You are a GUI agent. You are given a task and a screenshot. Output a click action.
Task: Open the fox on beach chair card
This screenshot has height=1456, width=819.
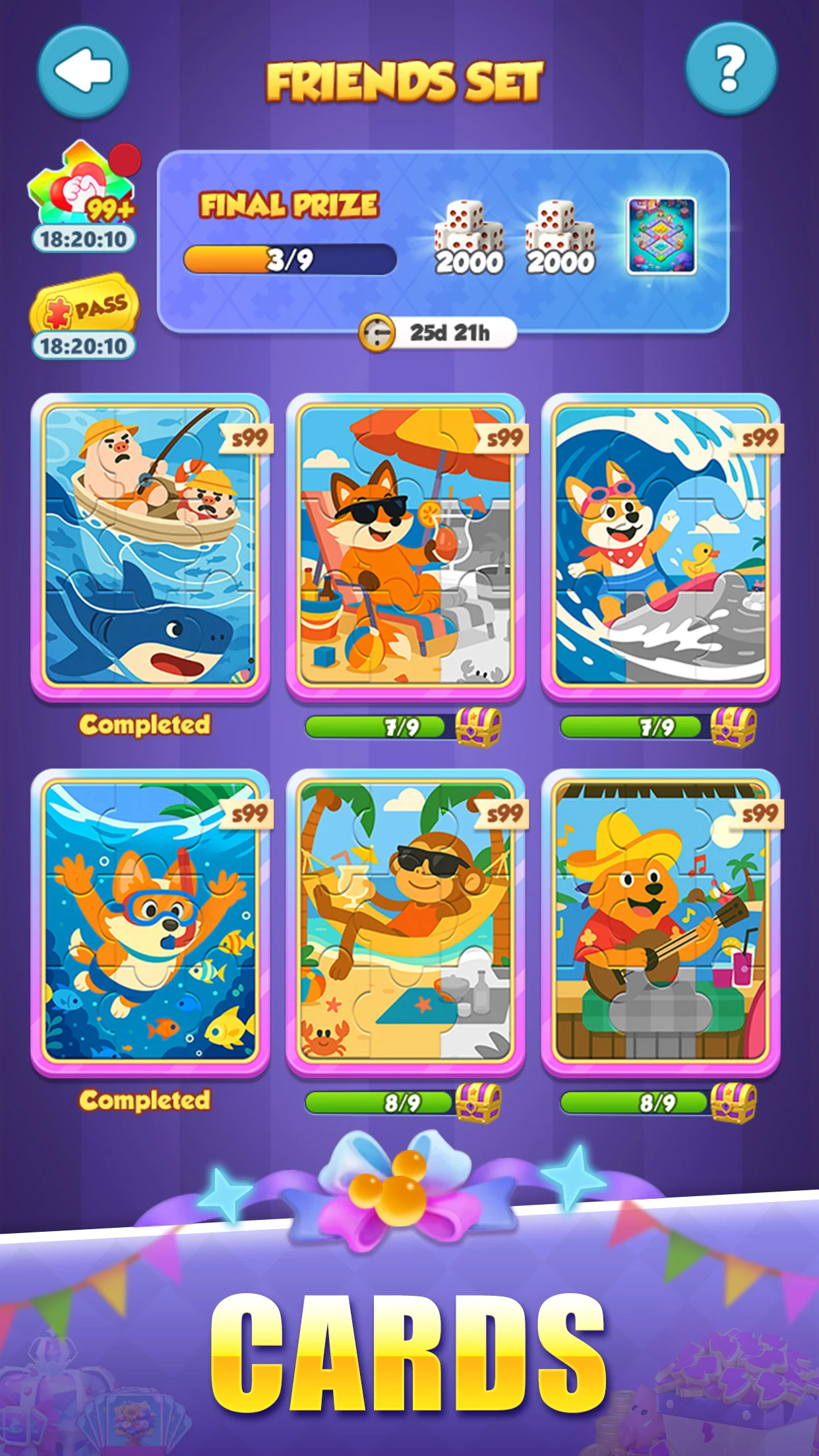point(406,547)
